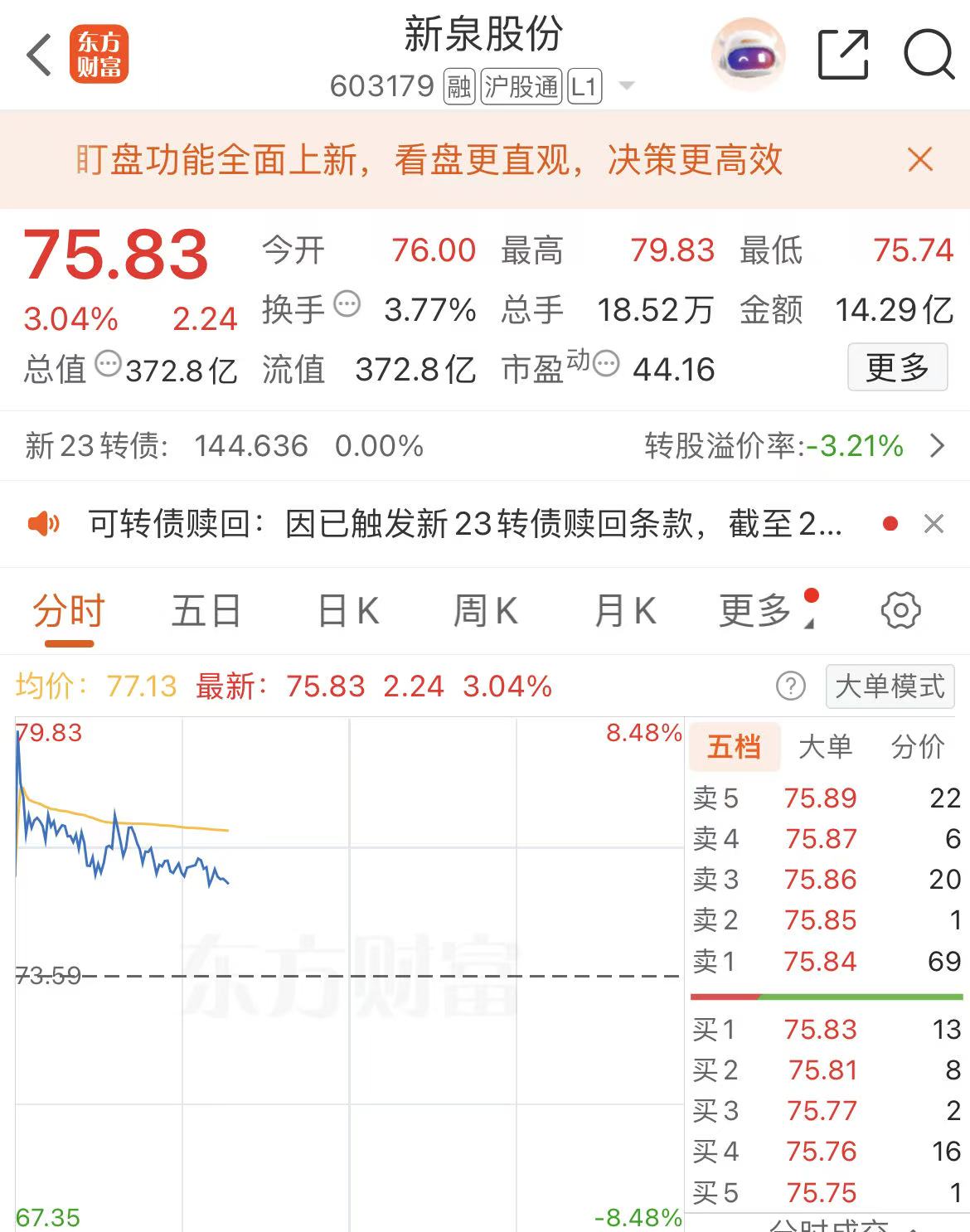
Task: Switch to the 周K chart tab
Action: tap(485, 612)
